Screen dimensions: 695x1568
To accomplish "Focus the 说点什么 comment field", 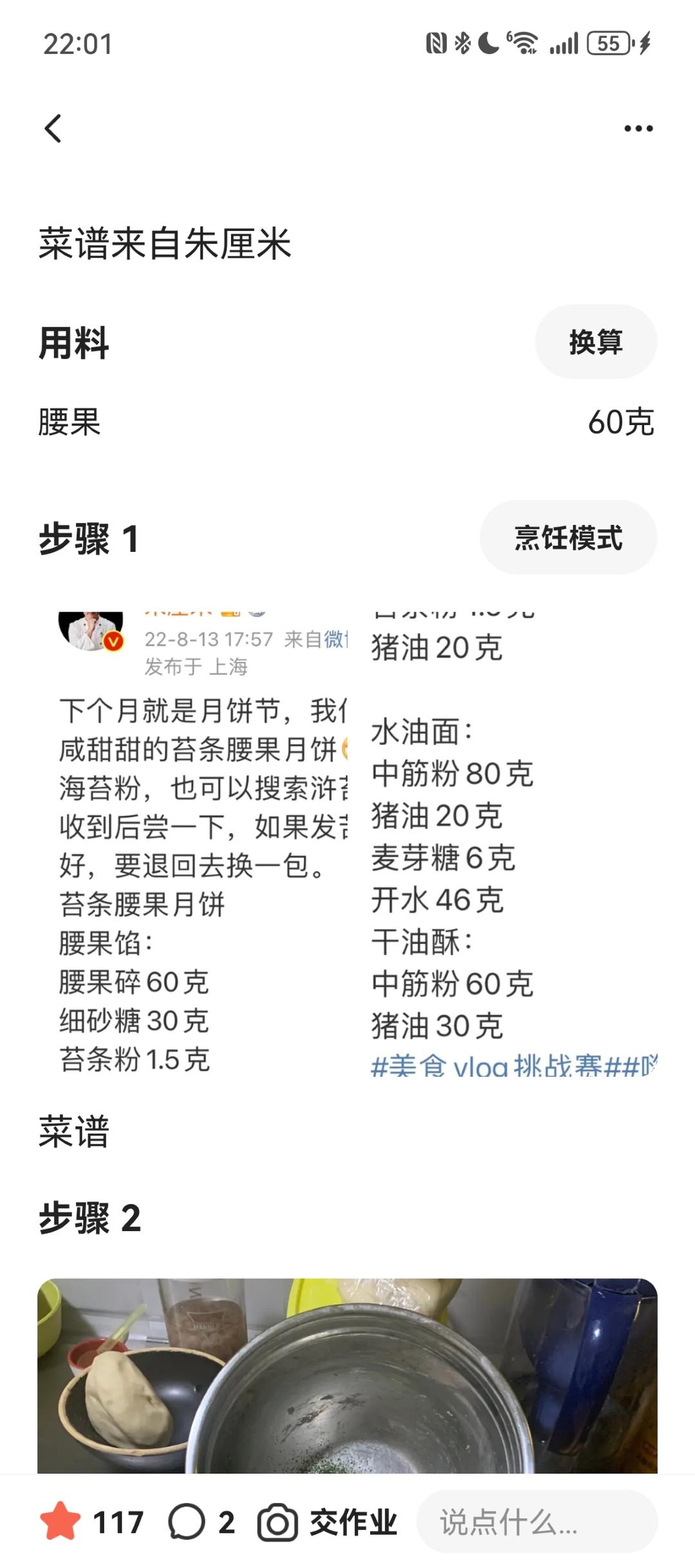I will (x=537, y=1522).
